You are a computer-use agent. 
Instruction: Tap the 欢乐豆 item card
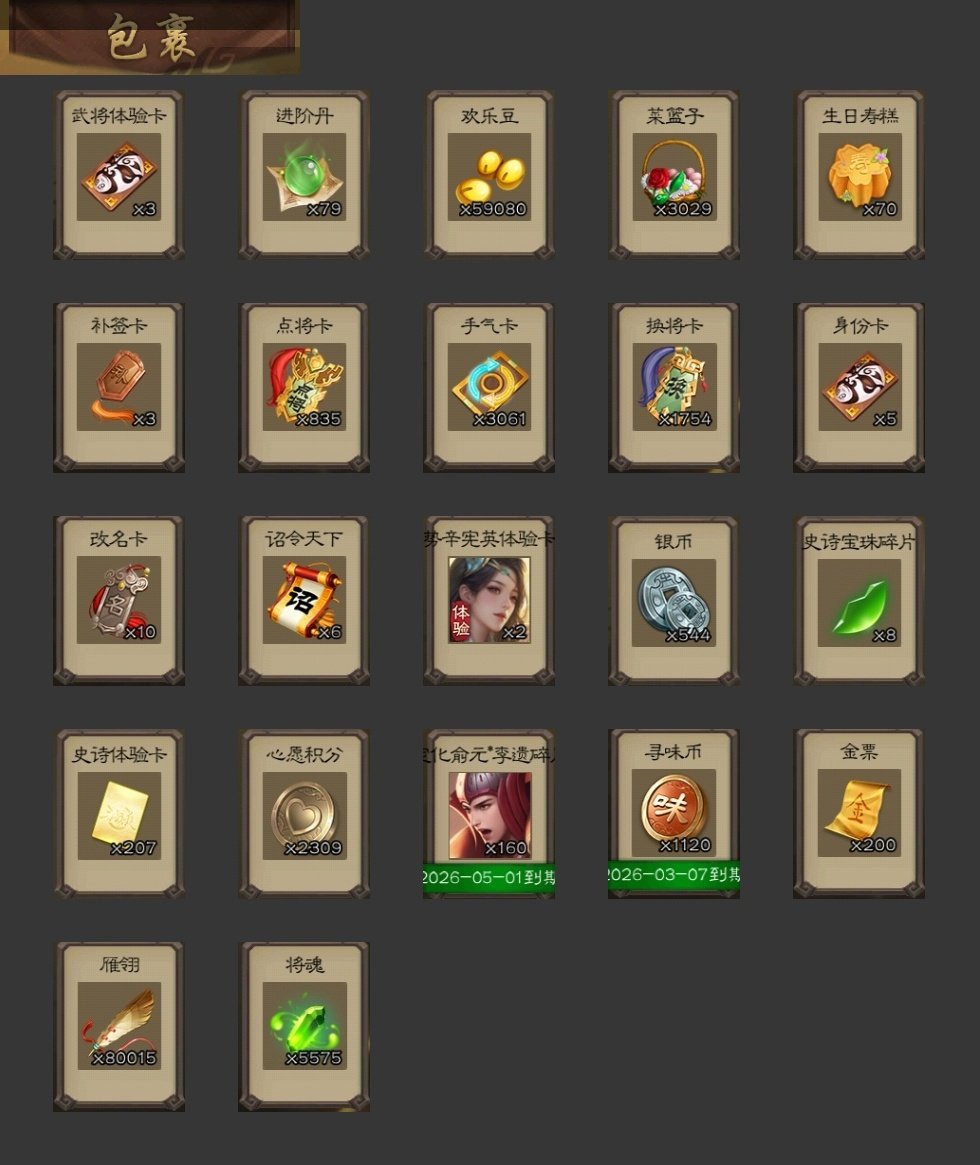click(x=489, y=177)
